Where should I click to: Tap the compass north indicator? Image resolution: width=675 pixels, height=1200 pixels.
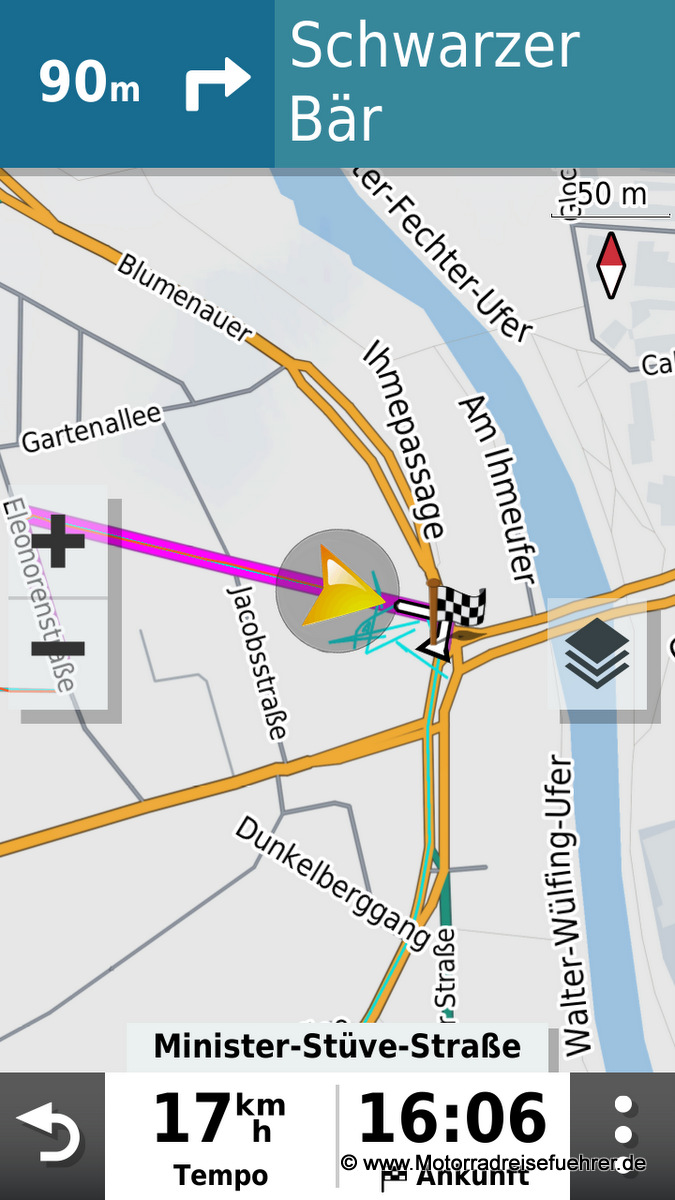(611, 264)
